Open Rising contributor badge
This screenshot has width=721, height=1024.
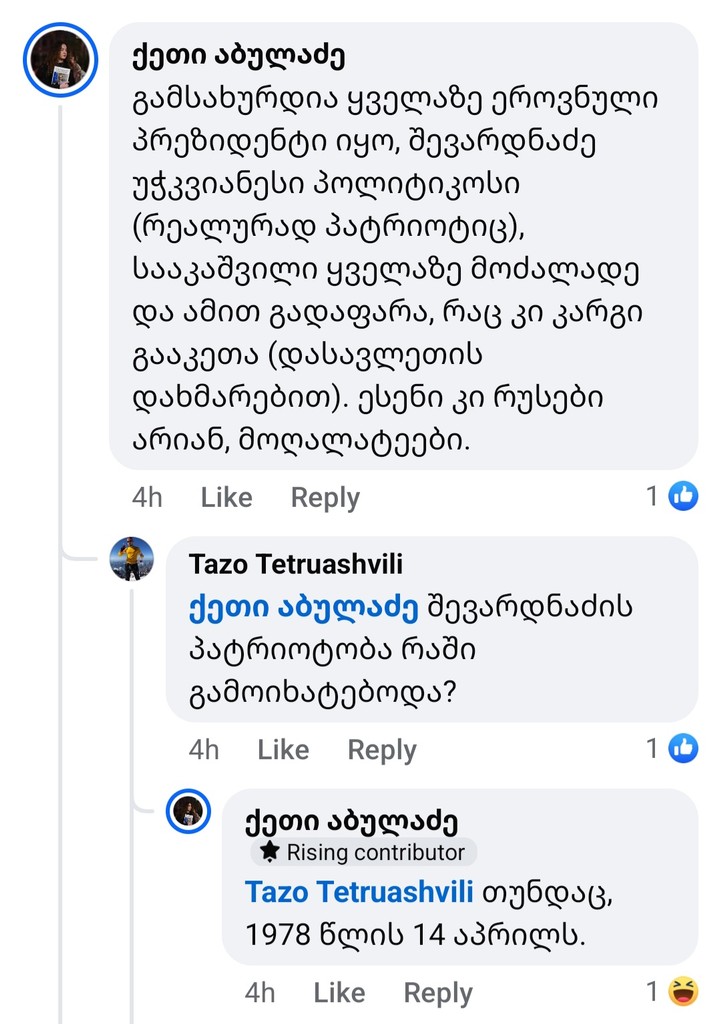tap(364, 852)
